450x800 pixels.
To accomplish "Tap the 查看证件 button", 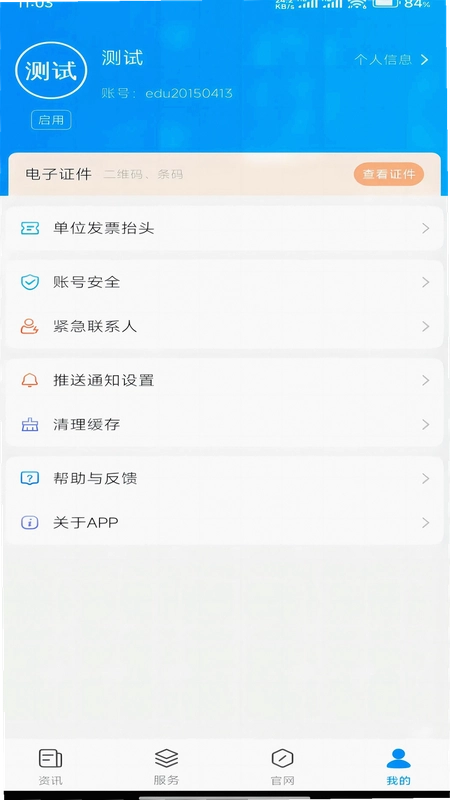I will pos(389,174).
